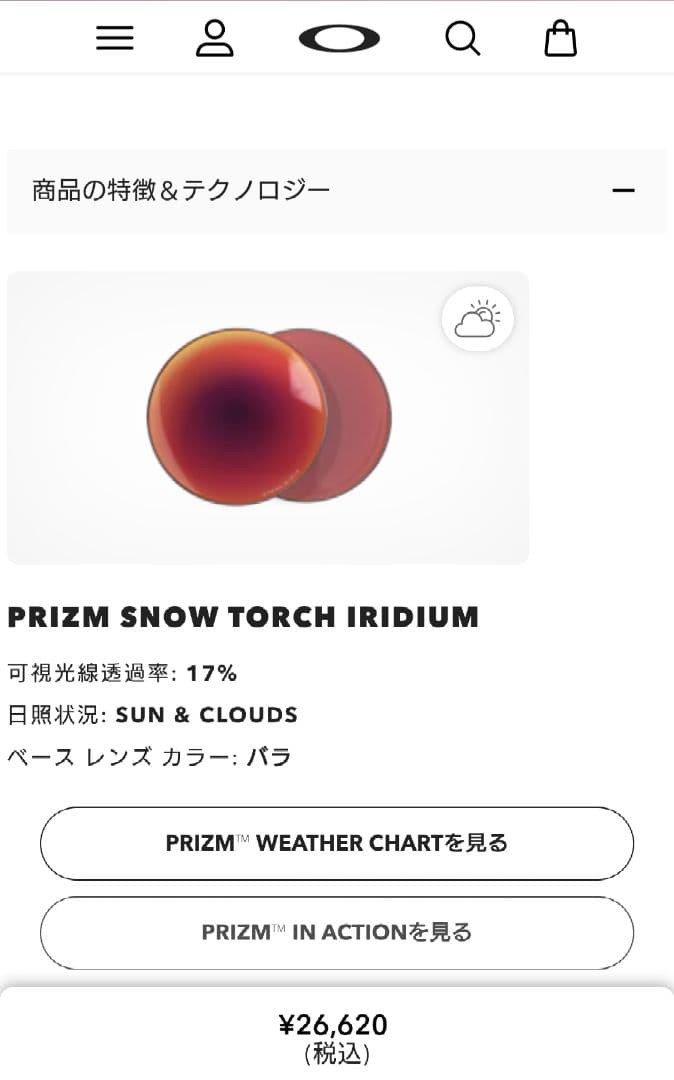View the PRIZM Weather Chart

click(x=337, y=843)
